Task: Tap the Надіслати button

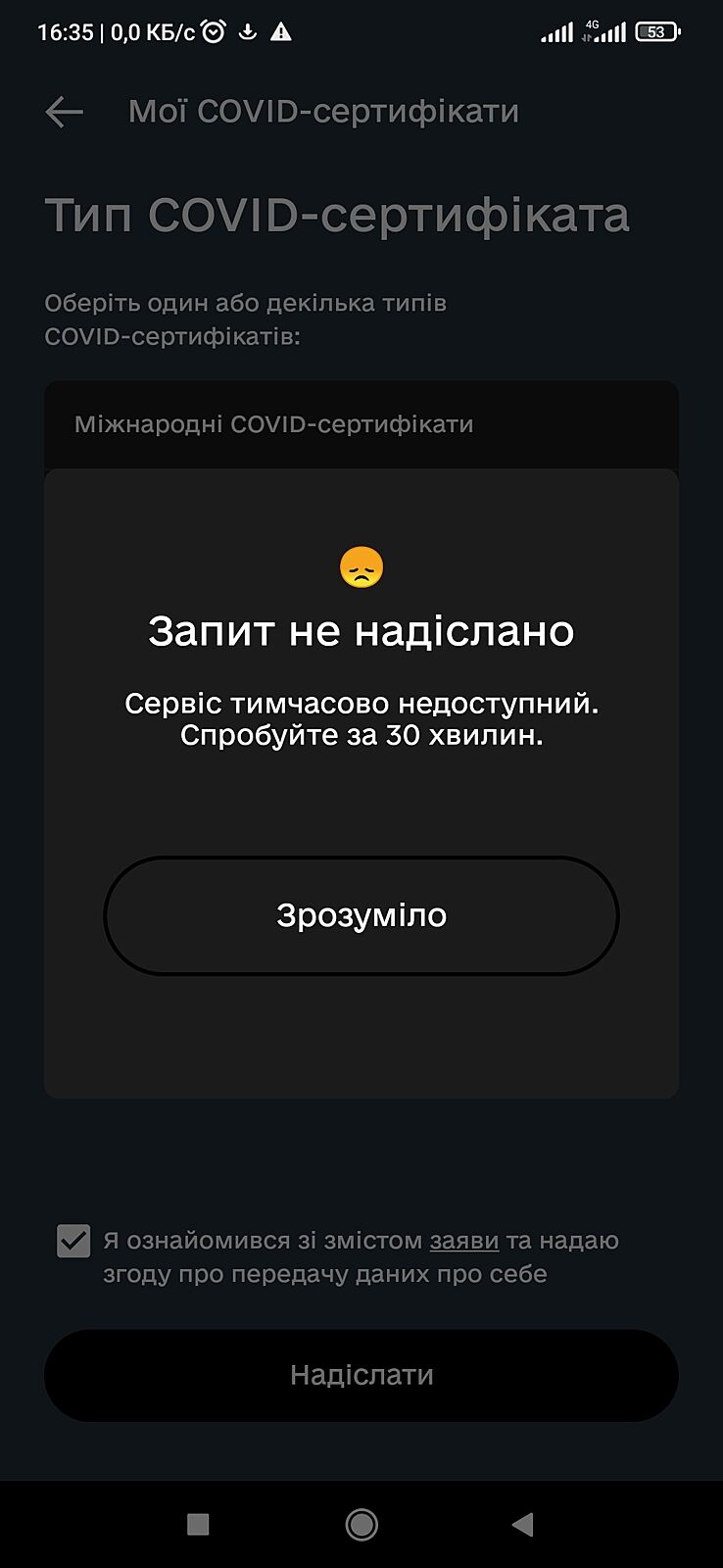Action: pos(361,1375)
